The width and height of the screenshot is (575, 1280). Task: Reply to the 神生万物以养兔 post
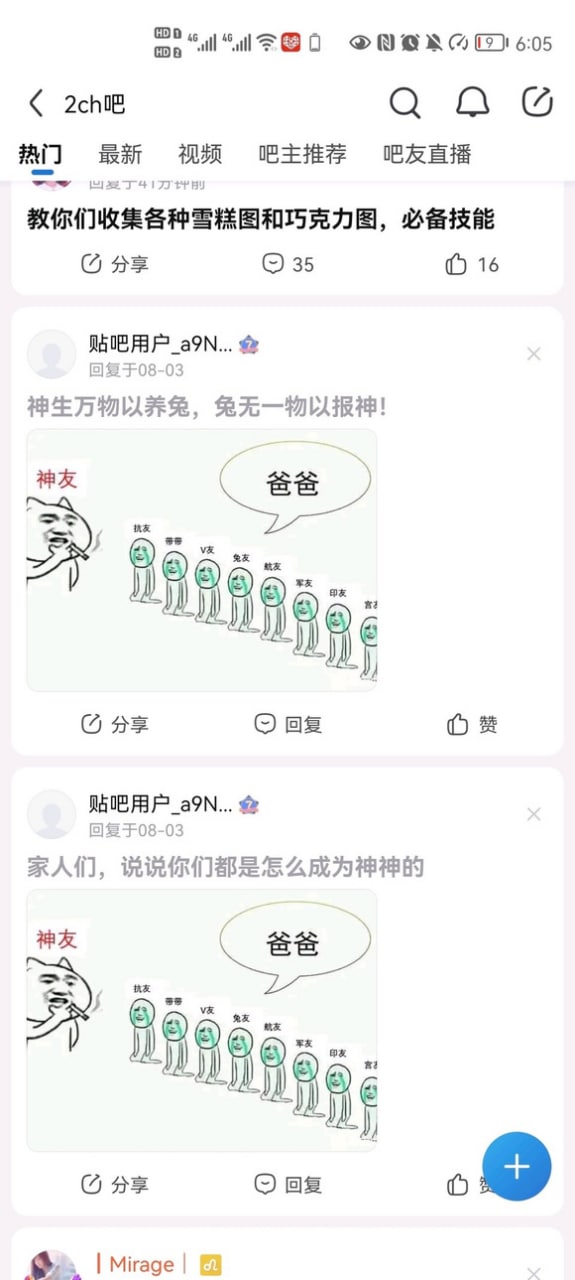288,724
